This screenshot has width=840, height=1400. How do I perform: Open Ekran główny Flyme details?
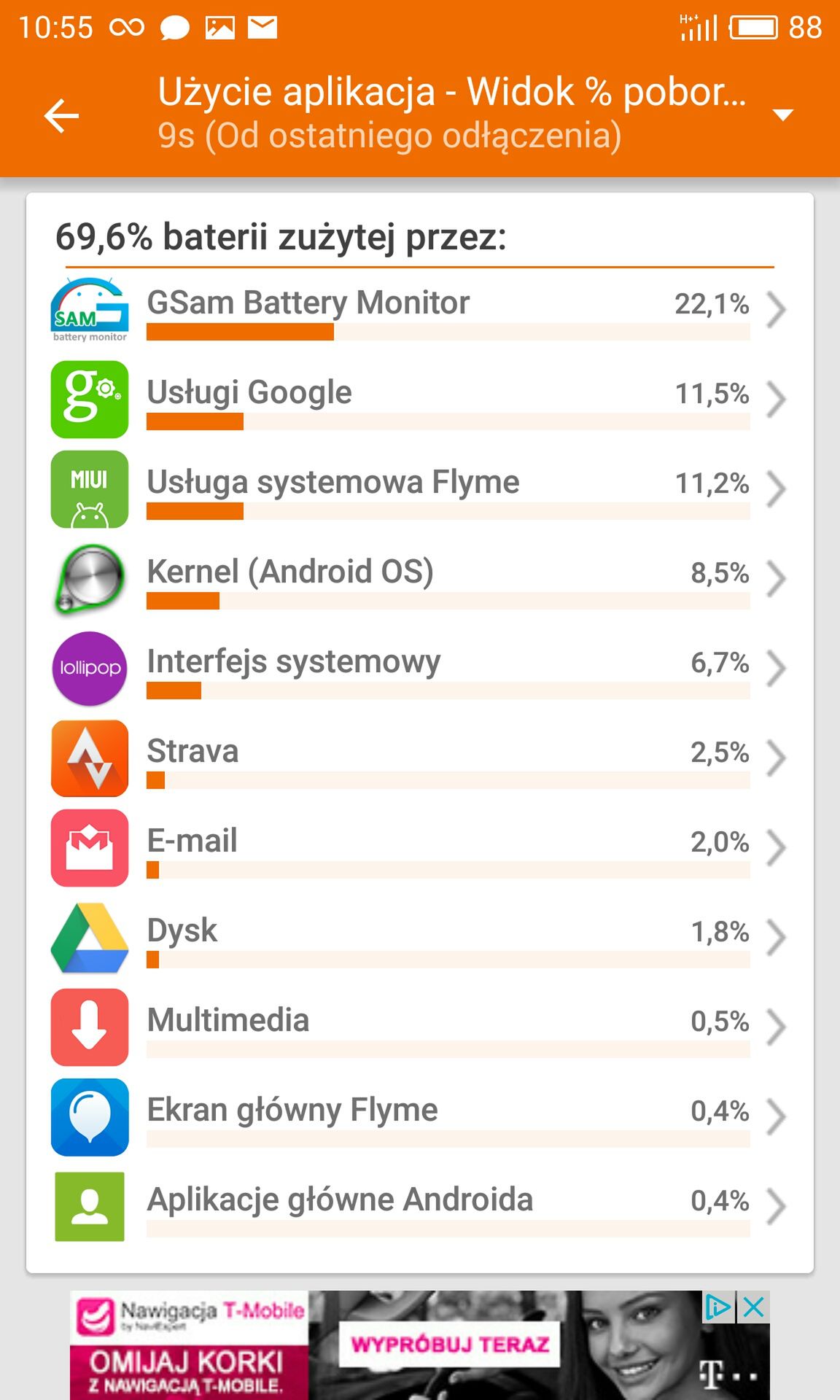click(419, 1117)
